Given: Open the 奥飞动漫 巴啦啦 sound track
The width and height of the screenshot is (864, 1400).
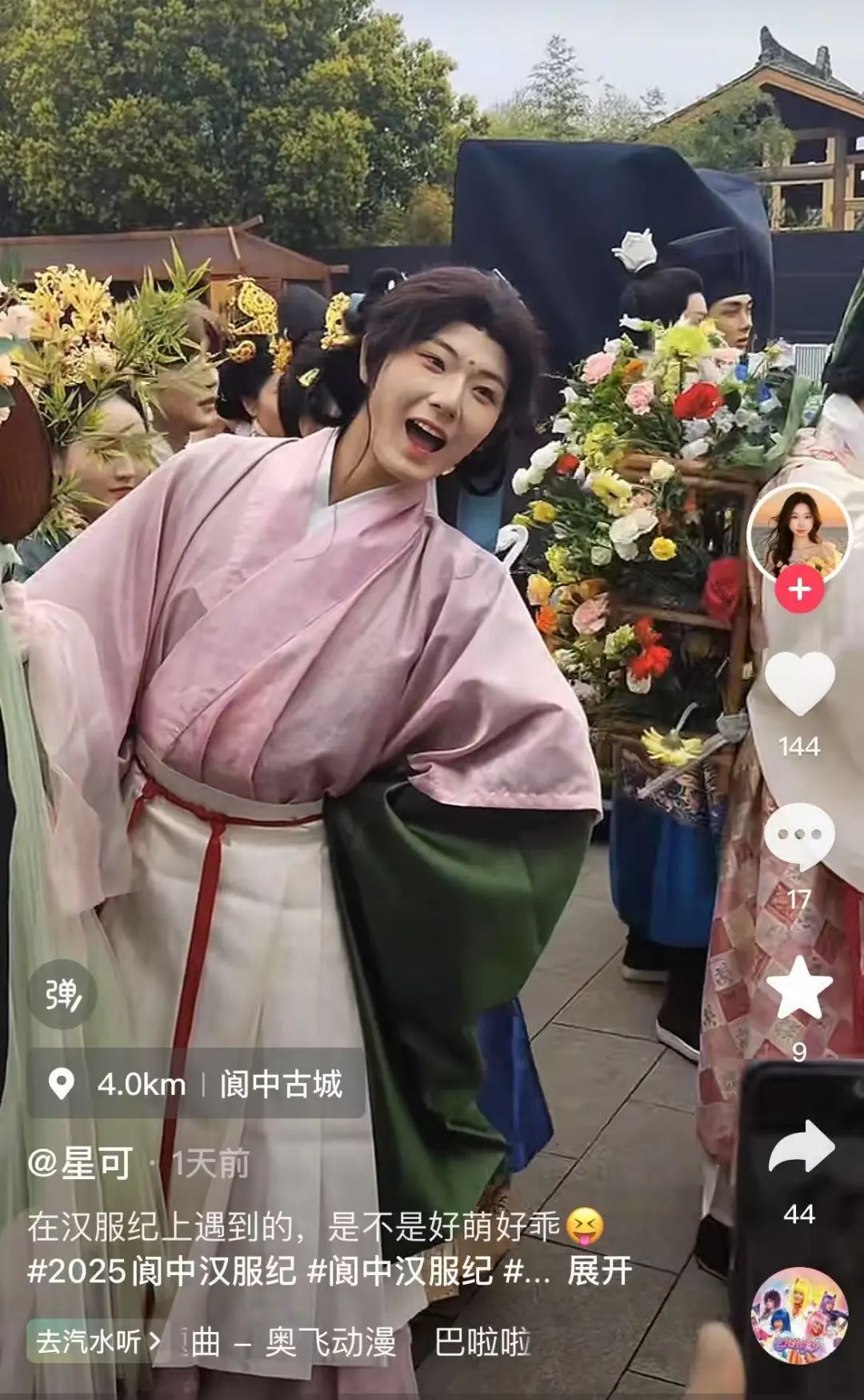Looking at the screenshot, I should click(360, 1342).
